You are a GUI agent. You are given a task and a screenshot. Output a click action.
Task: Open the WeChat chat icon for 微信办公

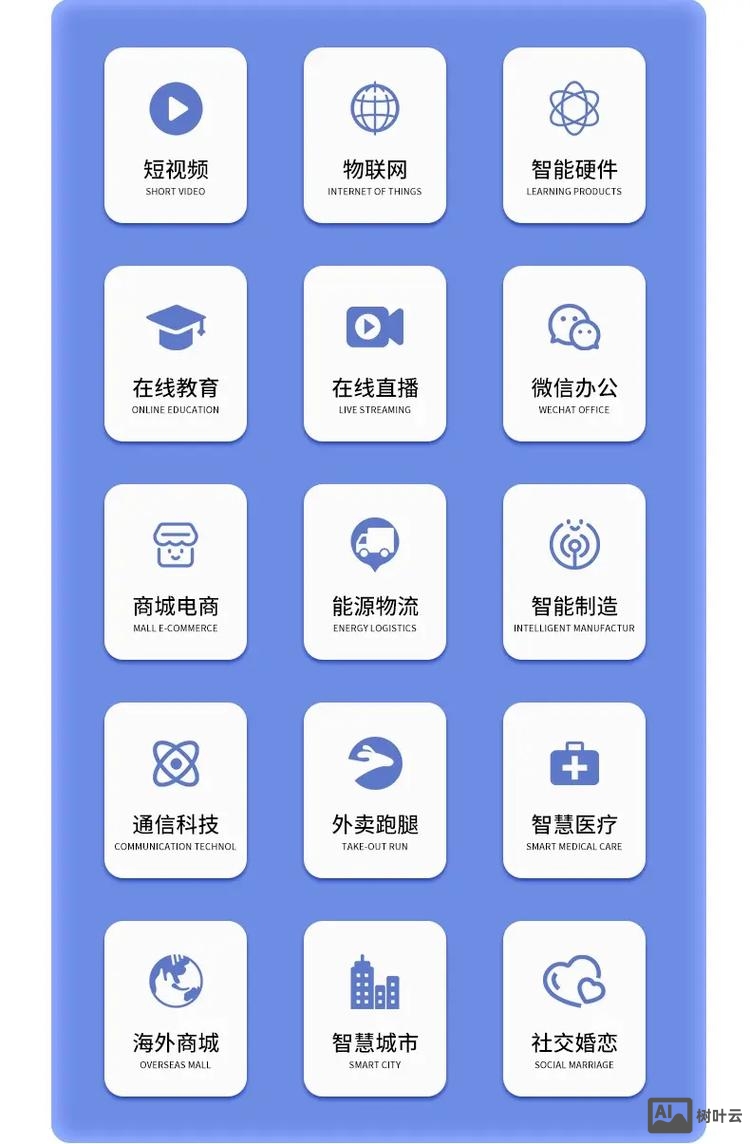click(x=574, y=325)
